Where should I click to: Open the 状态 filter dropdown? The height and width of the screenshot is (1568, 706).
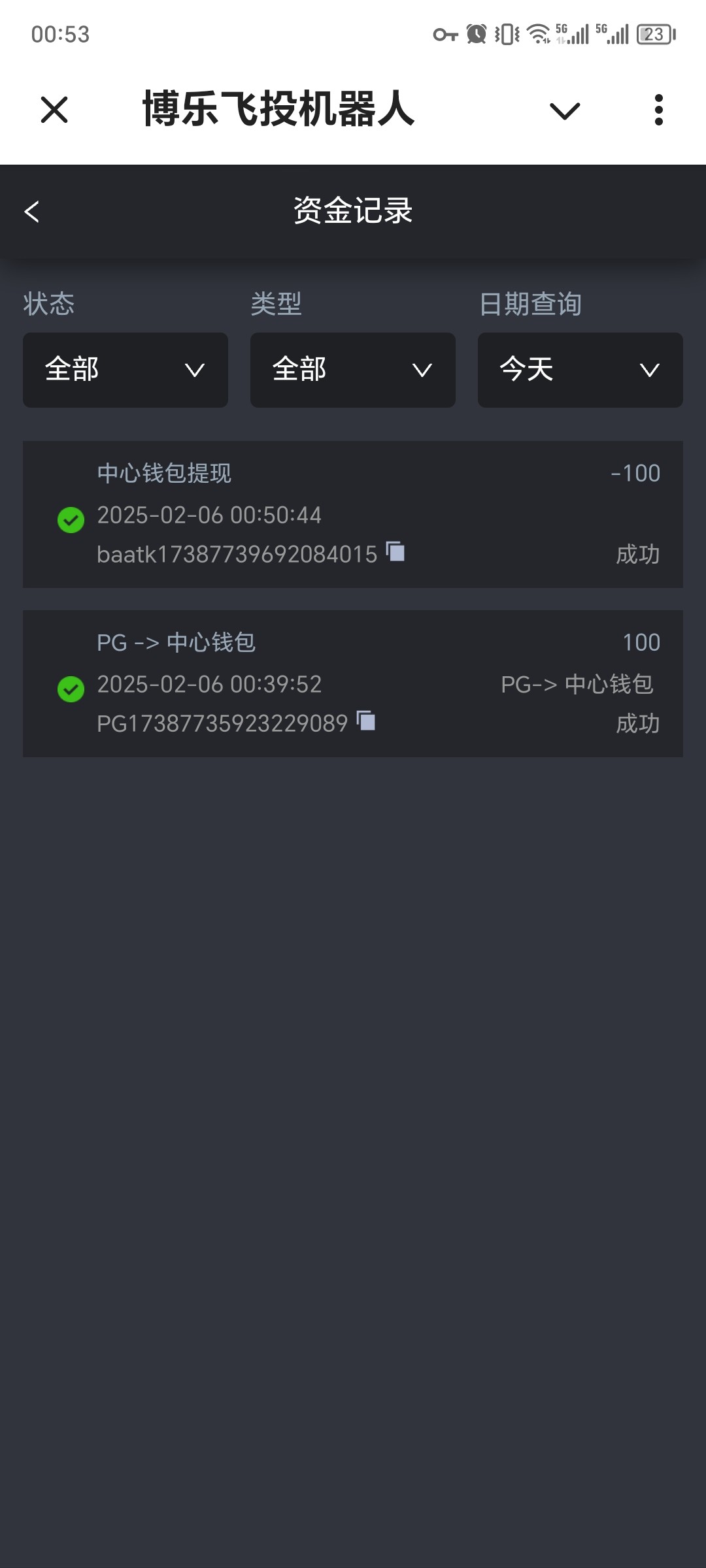pyautogui.click(x=126, y=370)
